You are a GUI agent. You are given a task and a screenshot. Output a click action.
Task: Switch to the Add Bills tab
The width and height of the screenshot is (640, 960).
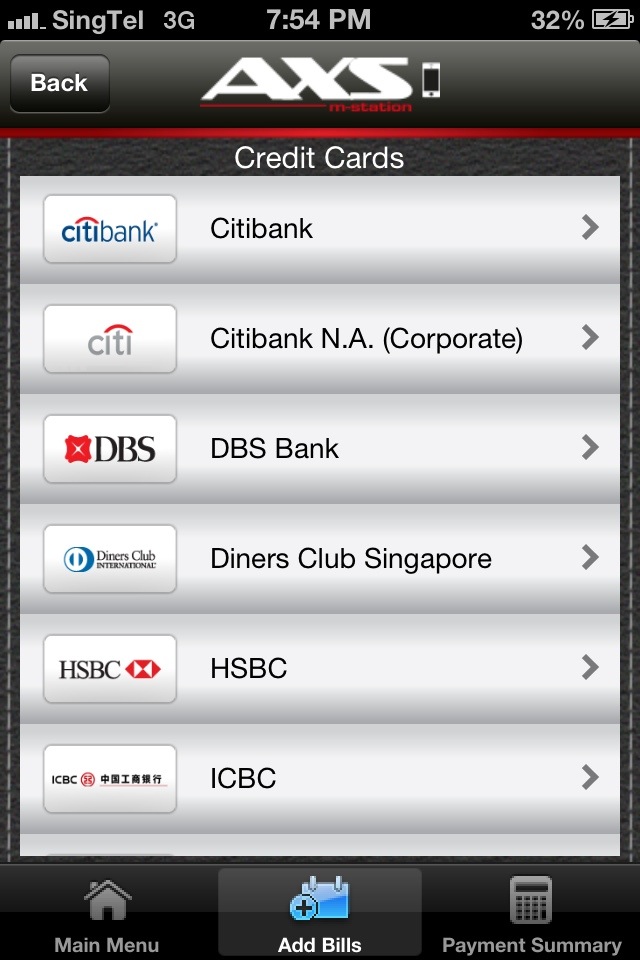tap(320, 915)
